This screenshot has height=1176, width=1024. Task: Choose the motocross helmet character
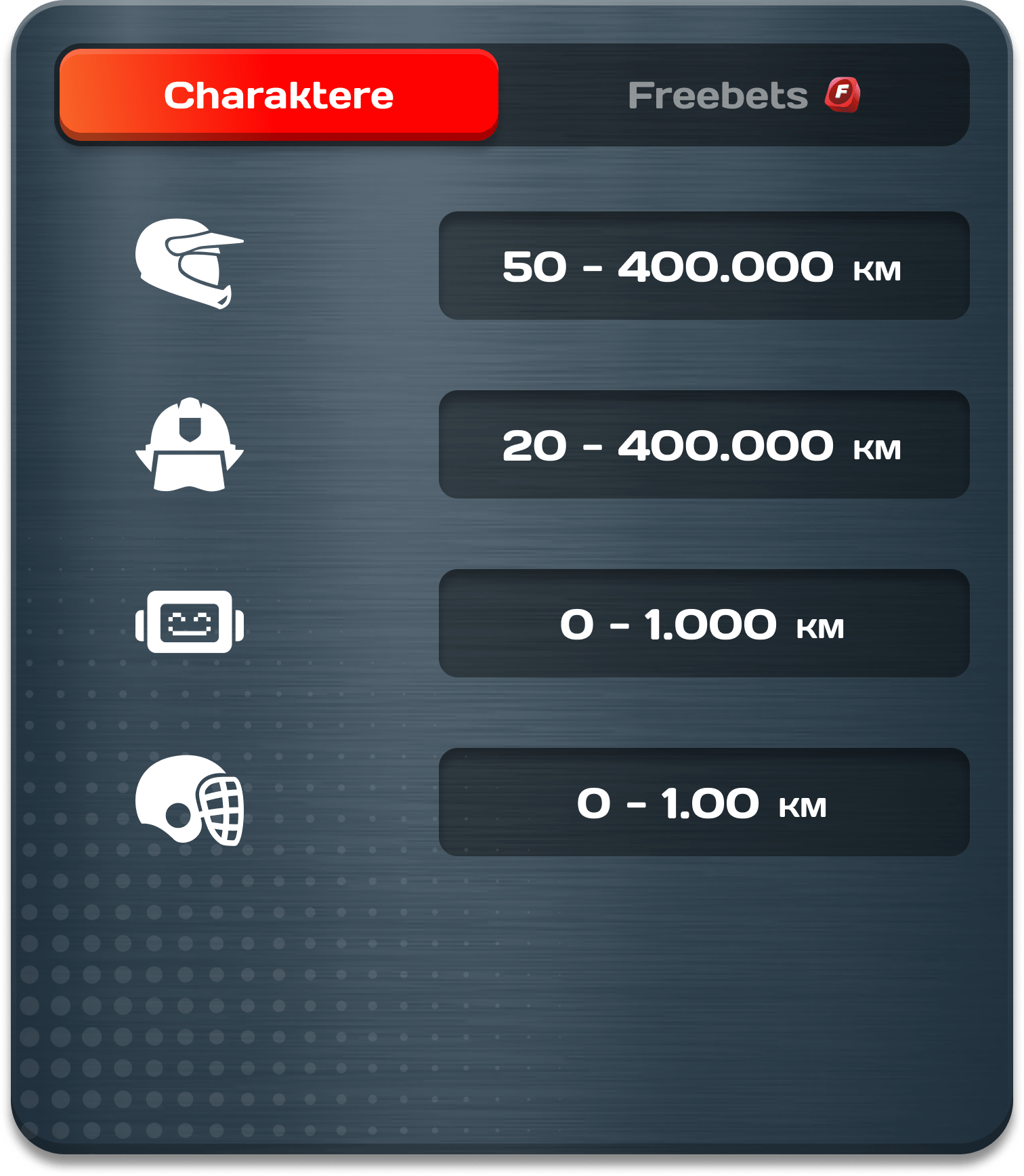coord(189,264)
